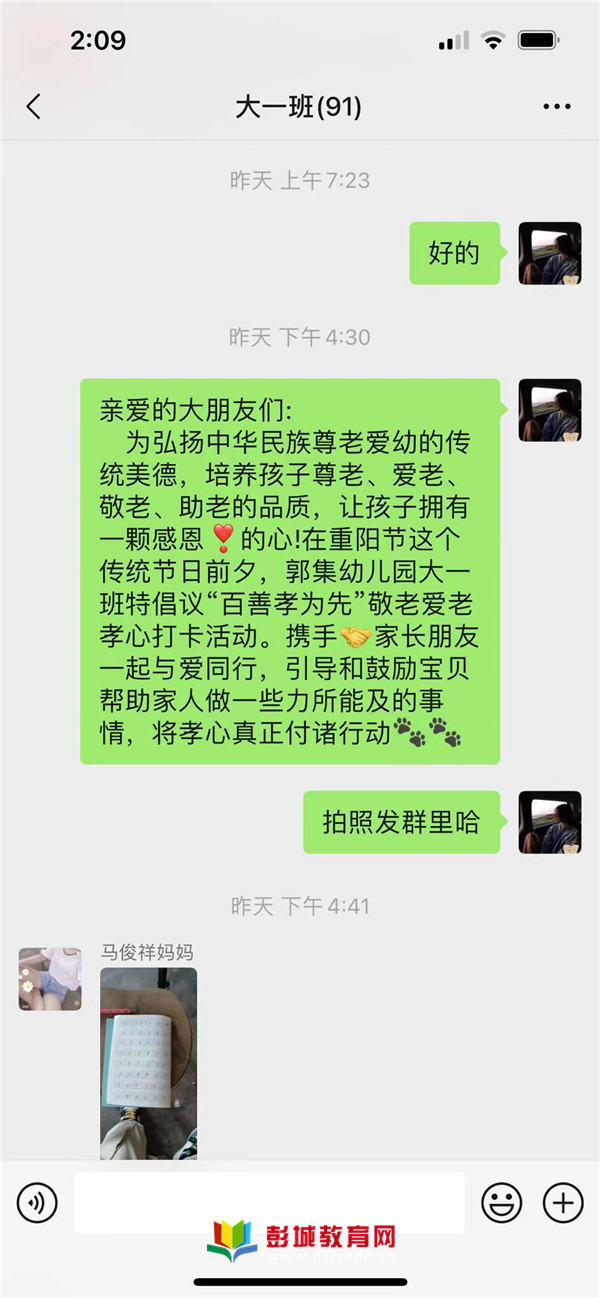Open the avatar beside the 好的 message

coord(549,253)
